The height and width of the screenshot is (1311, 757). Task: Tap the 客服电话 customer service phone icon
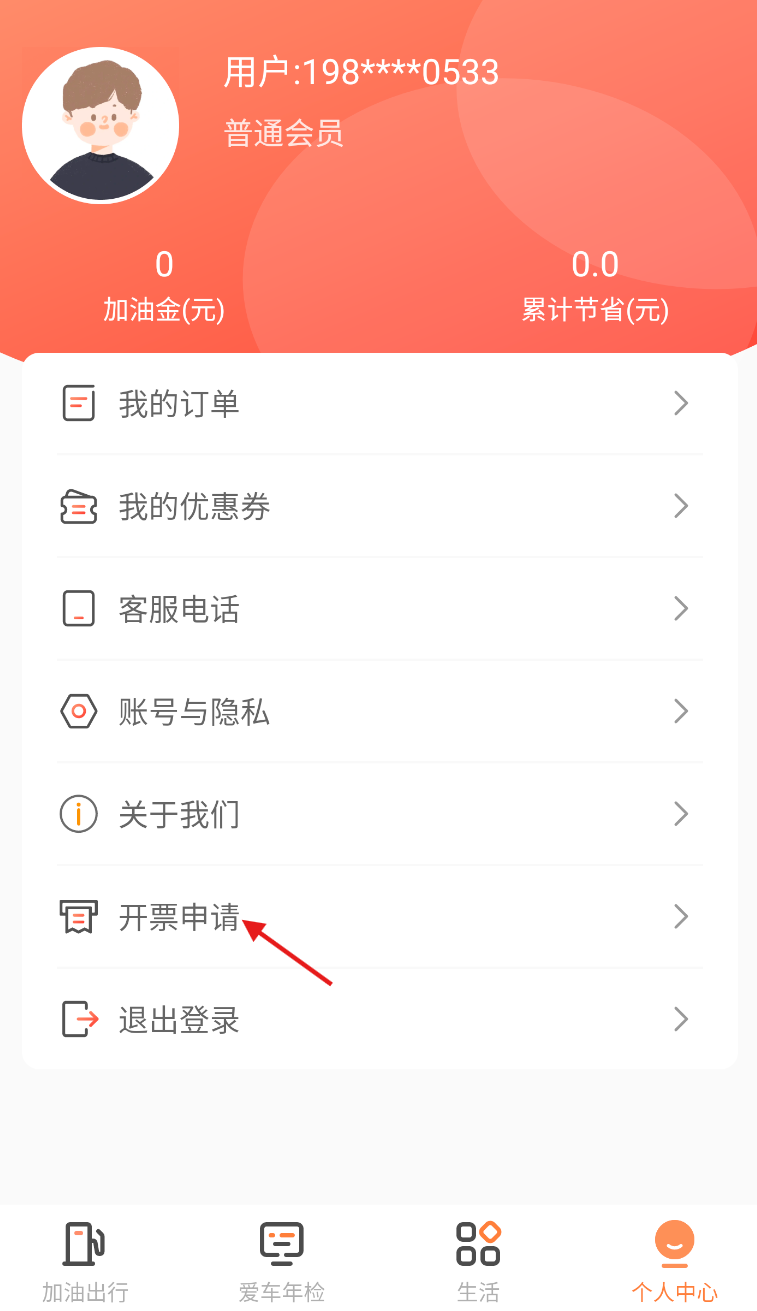[x=79, y=608]
